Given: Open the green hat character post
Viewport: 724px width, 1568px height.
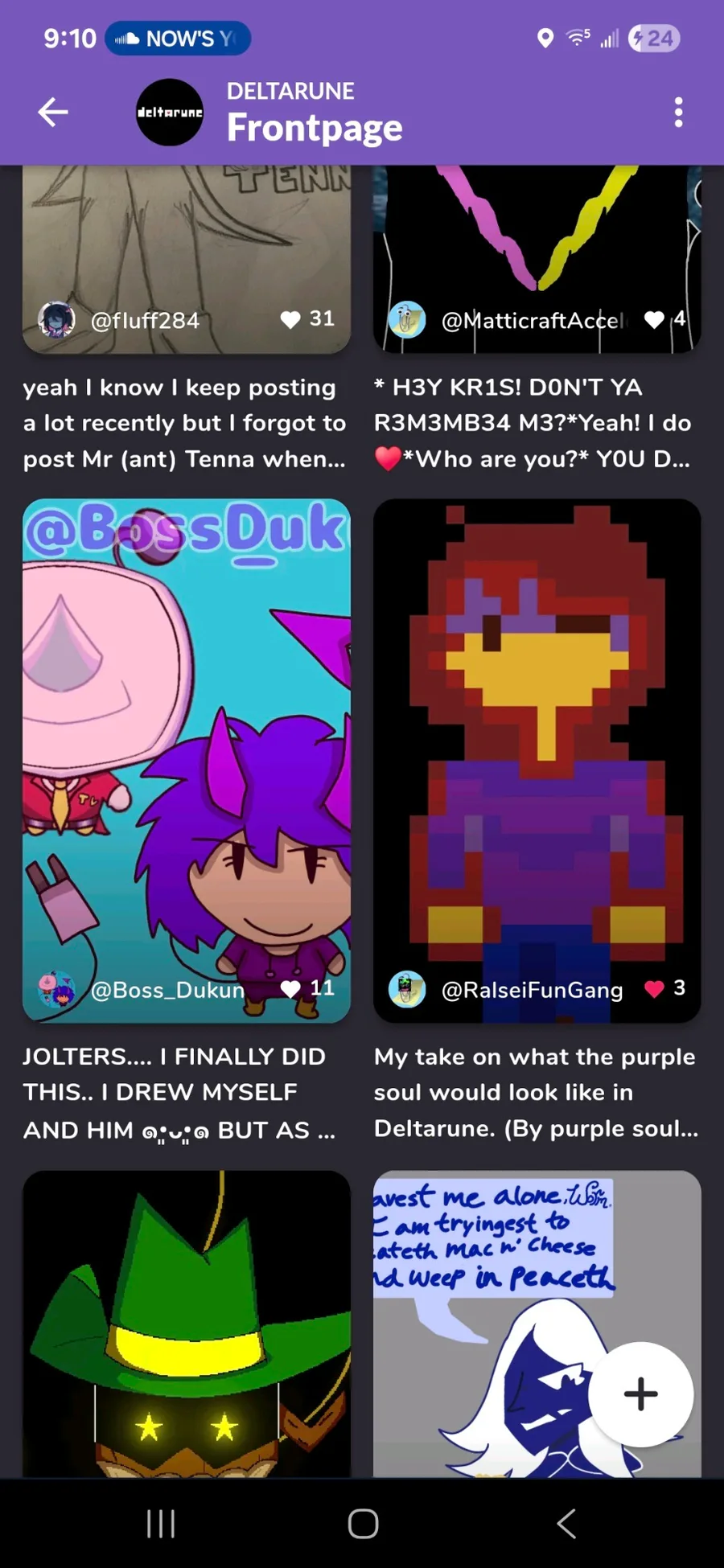Looking at the screenshot, I should 187,1324.
